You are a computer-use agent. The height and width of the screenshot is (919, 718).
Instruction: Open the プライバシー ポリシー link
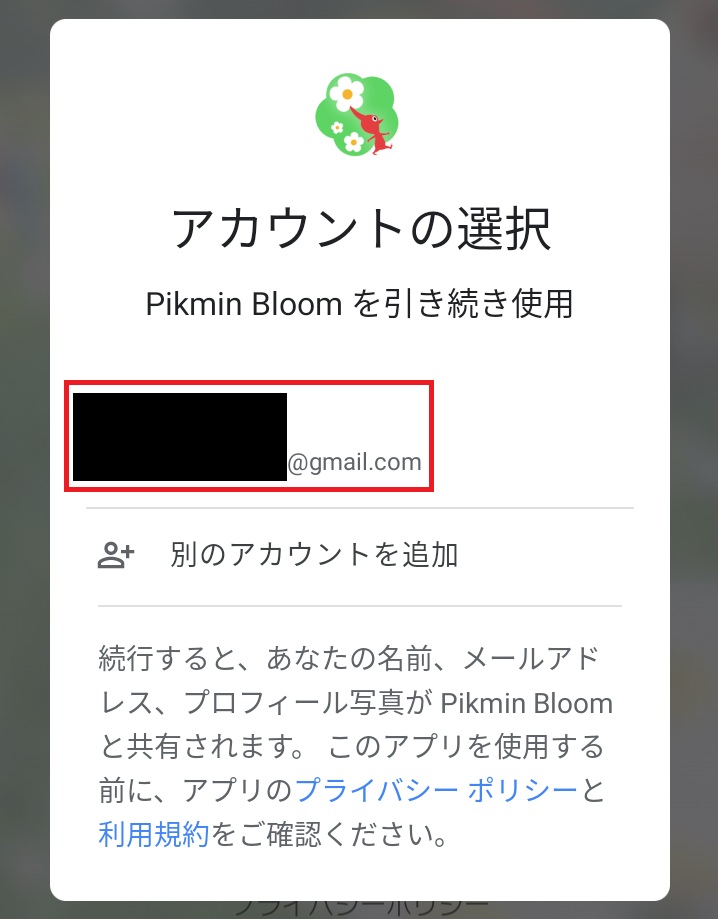[436, 790]
